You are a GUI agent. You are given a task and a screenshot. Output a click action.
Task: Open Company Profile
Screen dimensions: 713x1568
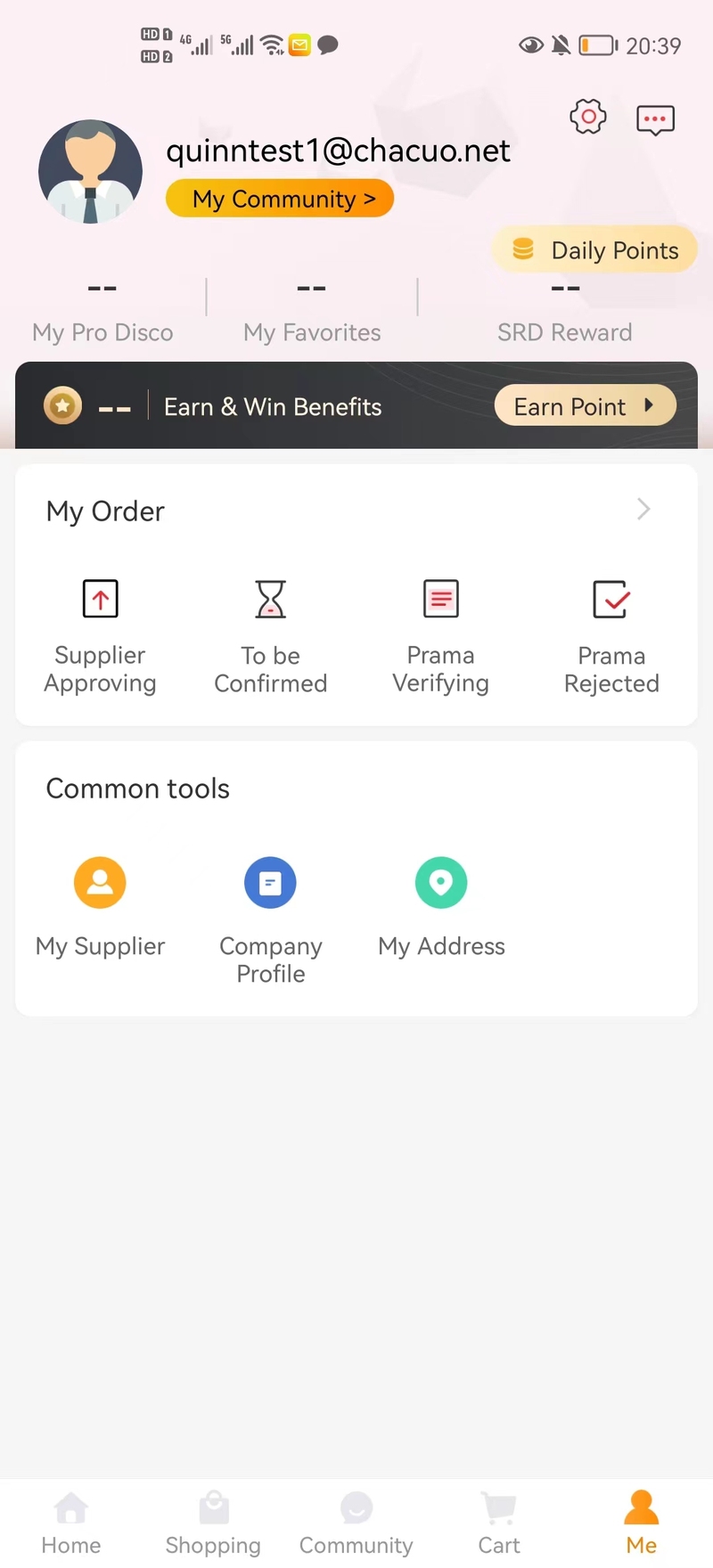click(x=271, y=921)
